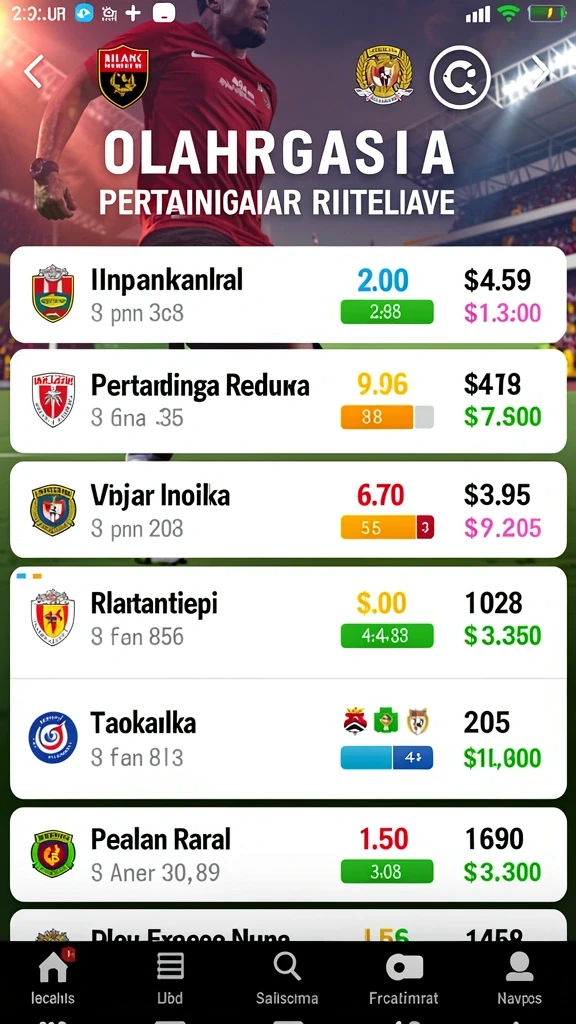Screen dimensions: 576x1024
Task: Open the IInpankanlral match row
Action: (288, 295)
